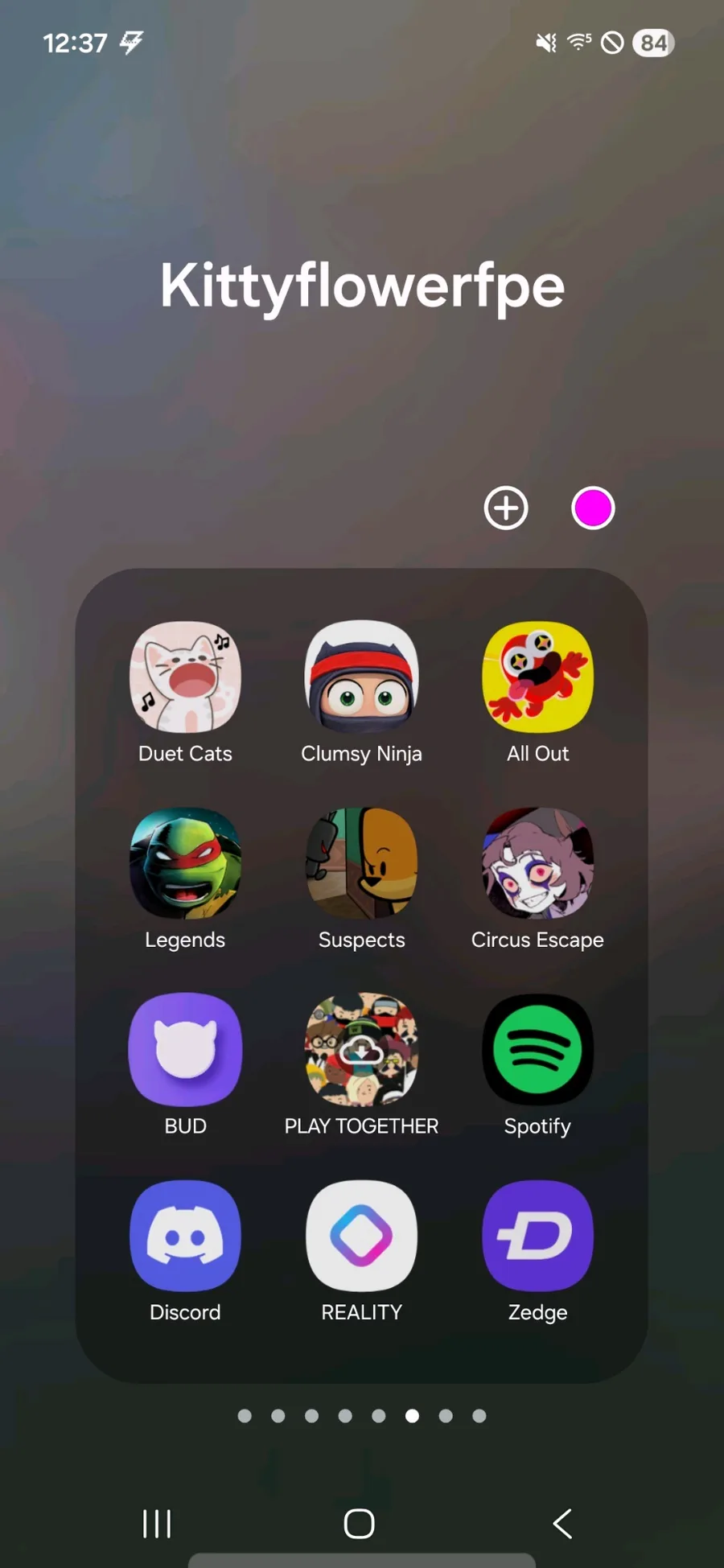Viewport: 724px width, 1568px height.
Task: Start the Legends game
Action: point(185,863)
